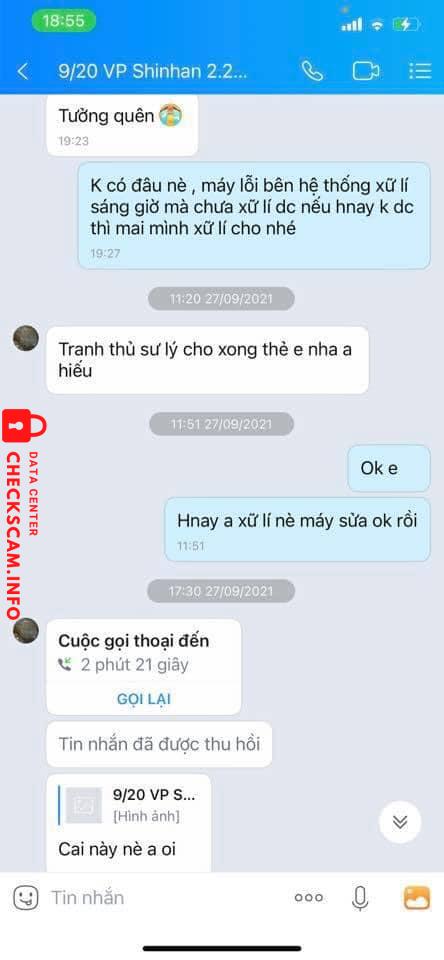Open chat title 9/20 VP Shinhan
Image resolution: width=444 pixels, height=960 pixels.
tap(153, 72)
